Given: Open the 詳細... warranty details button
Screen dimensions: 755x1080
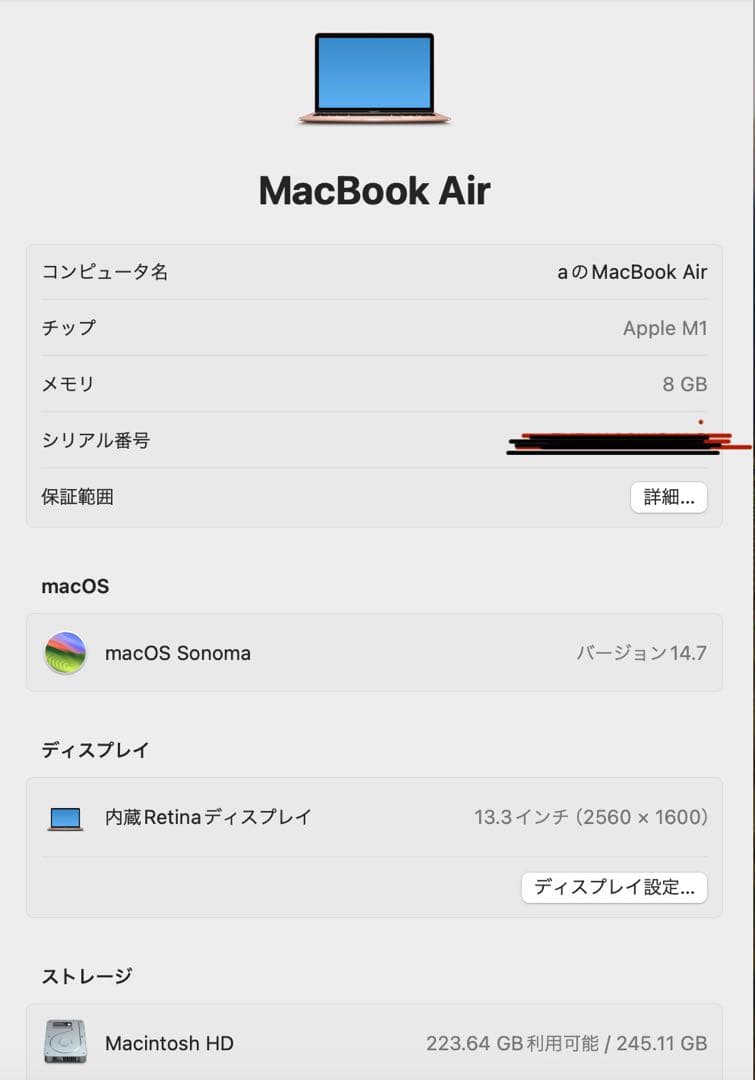Looking at the screenshot, I should point(668,497).
